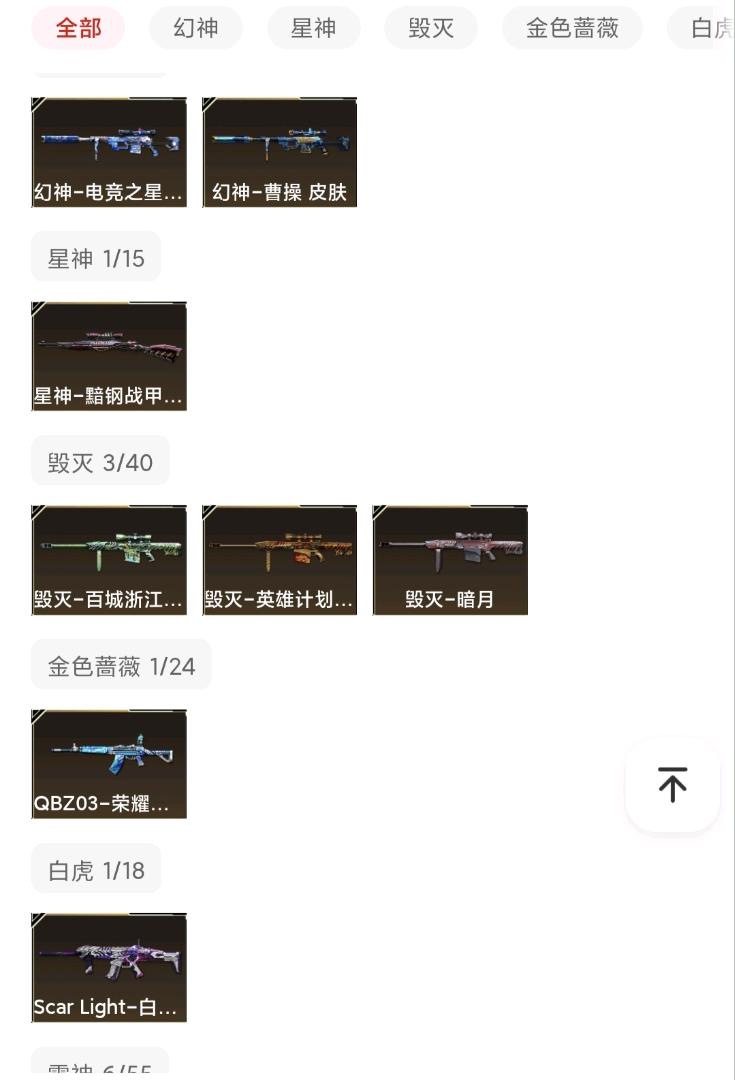Open the 毁灭-英雄计划 weapon tile
Image resolution: width=735 pixels, height=1080 pixels.
pos(279,560)
